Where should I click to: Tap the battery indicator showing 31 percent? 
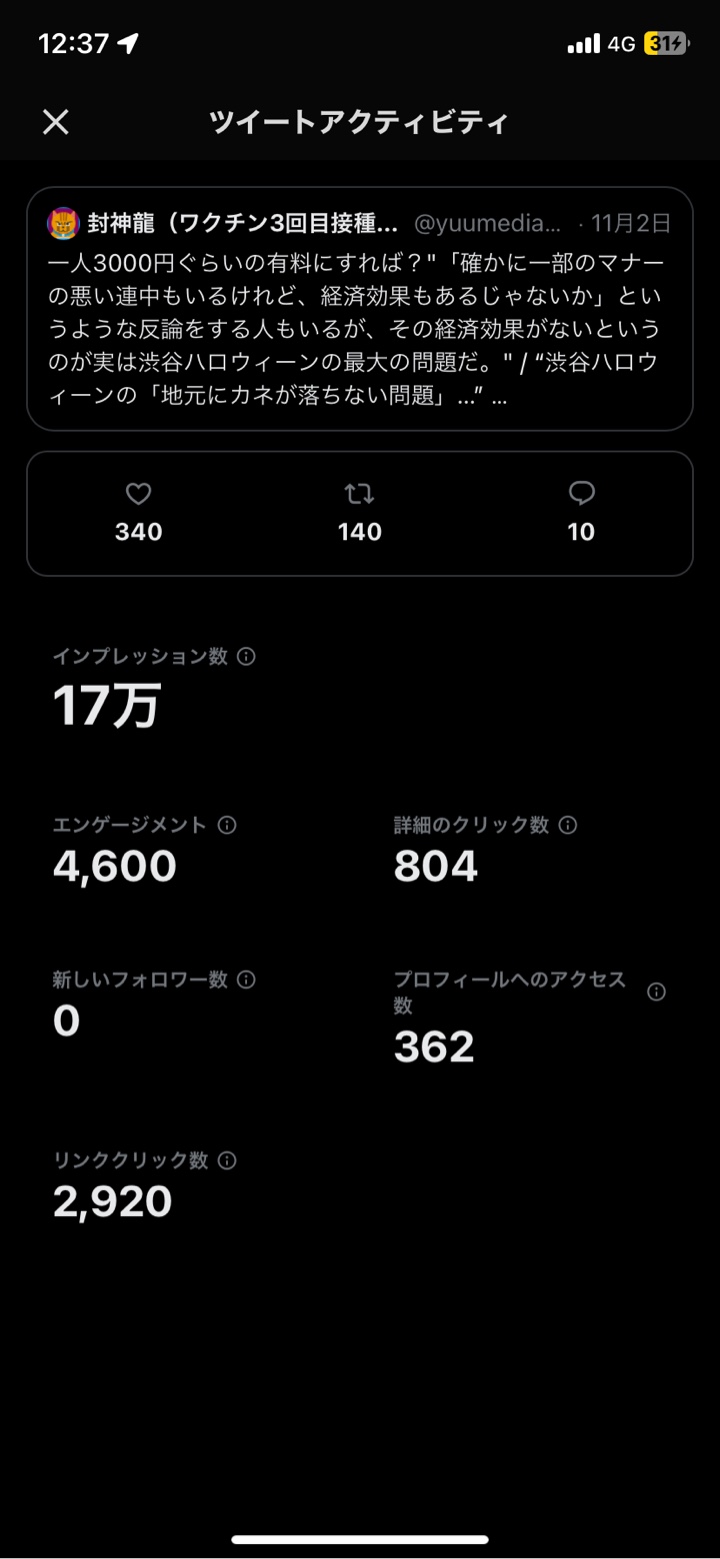tap(666, 42)
